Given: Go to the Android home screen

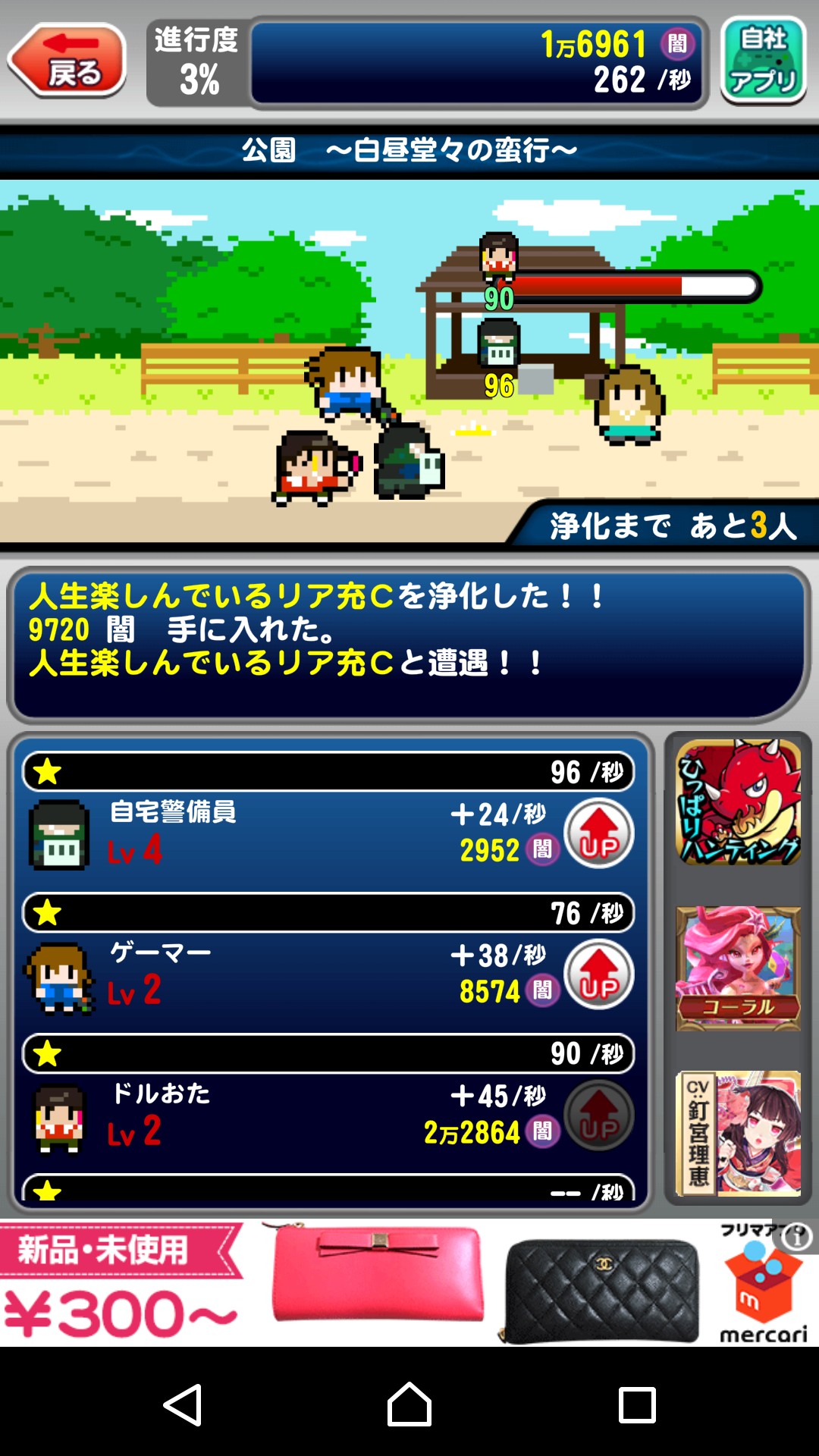Looking at the screenshot, I should point(409,1404).
